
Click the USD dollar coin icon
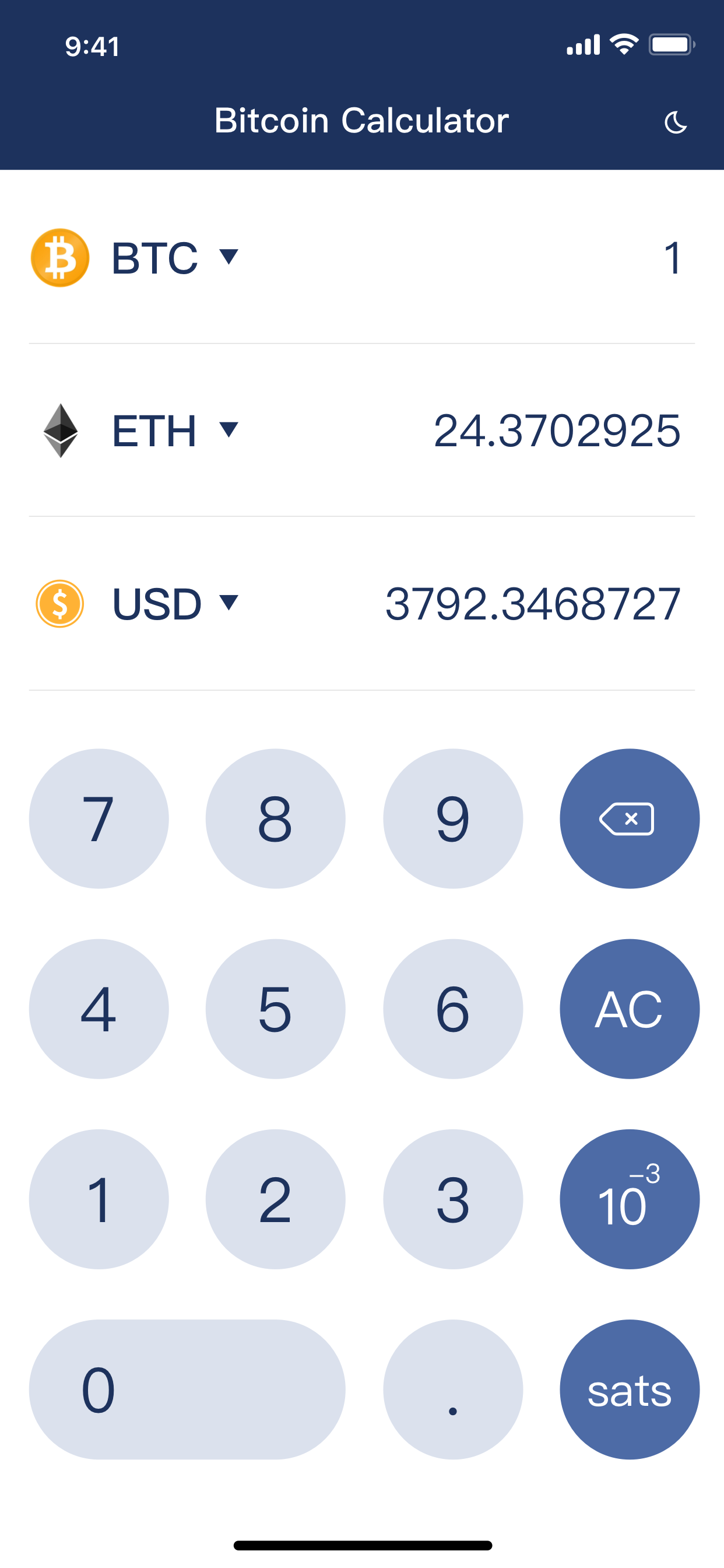(x=59, y=603)
